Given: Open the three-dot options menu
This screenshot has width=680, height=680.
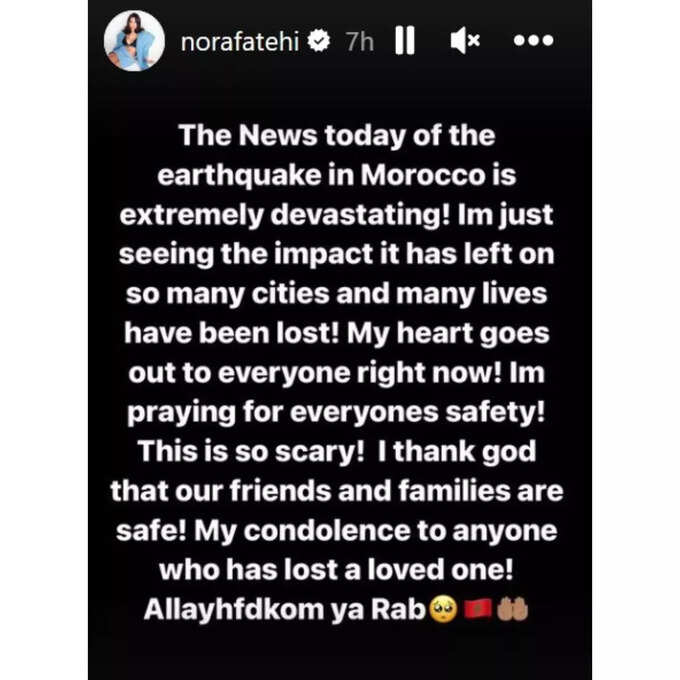Looking at the screenshot, I should click(532, 42).
